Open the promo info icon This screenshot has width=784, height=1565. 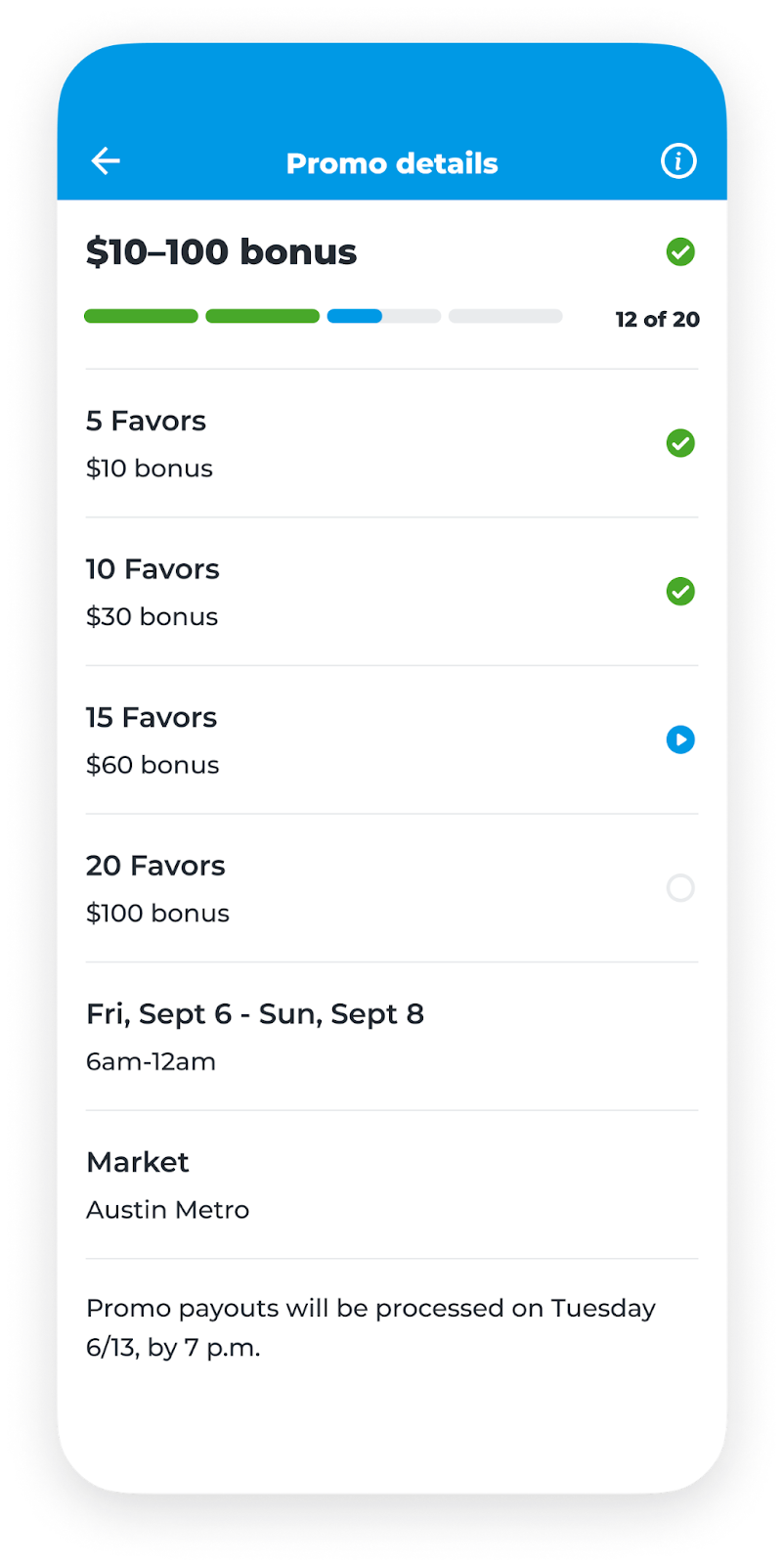[x=678, y=160]
